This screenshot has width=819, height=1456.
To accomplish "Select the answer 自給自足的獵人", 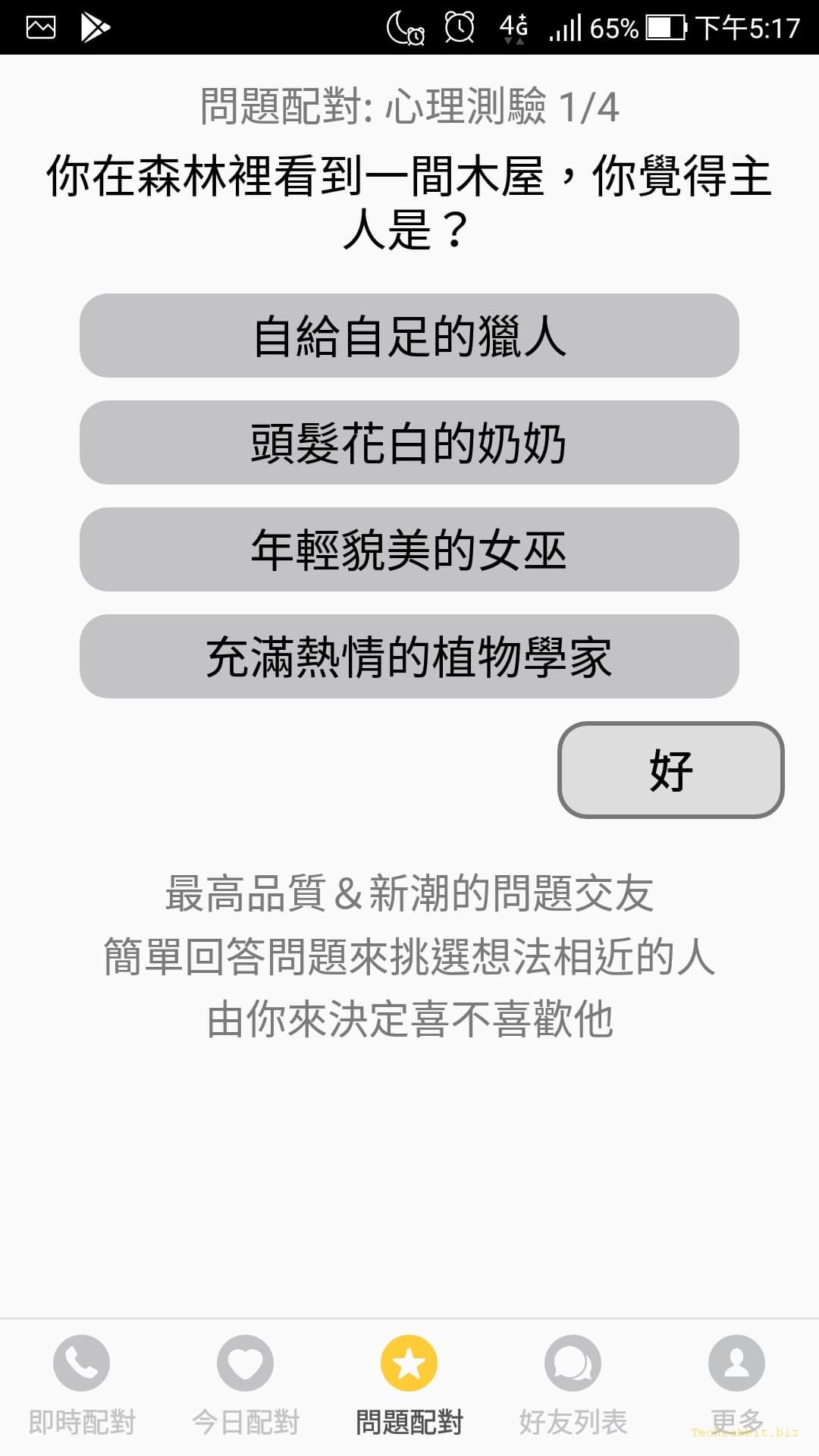I will pyautogui.click(x=409, y=335).
